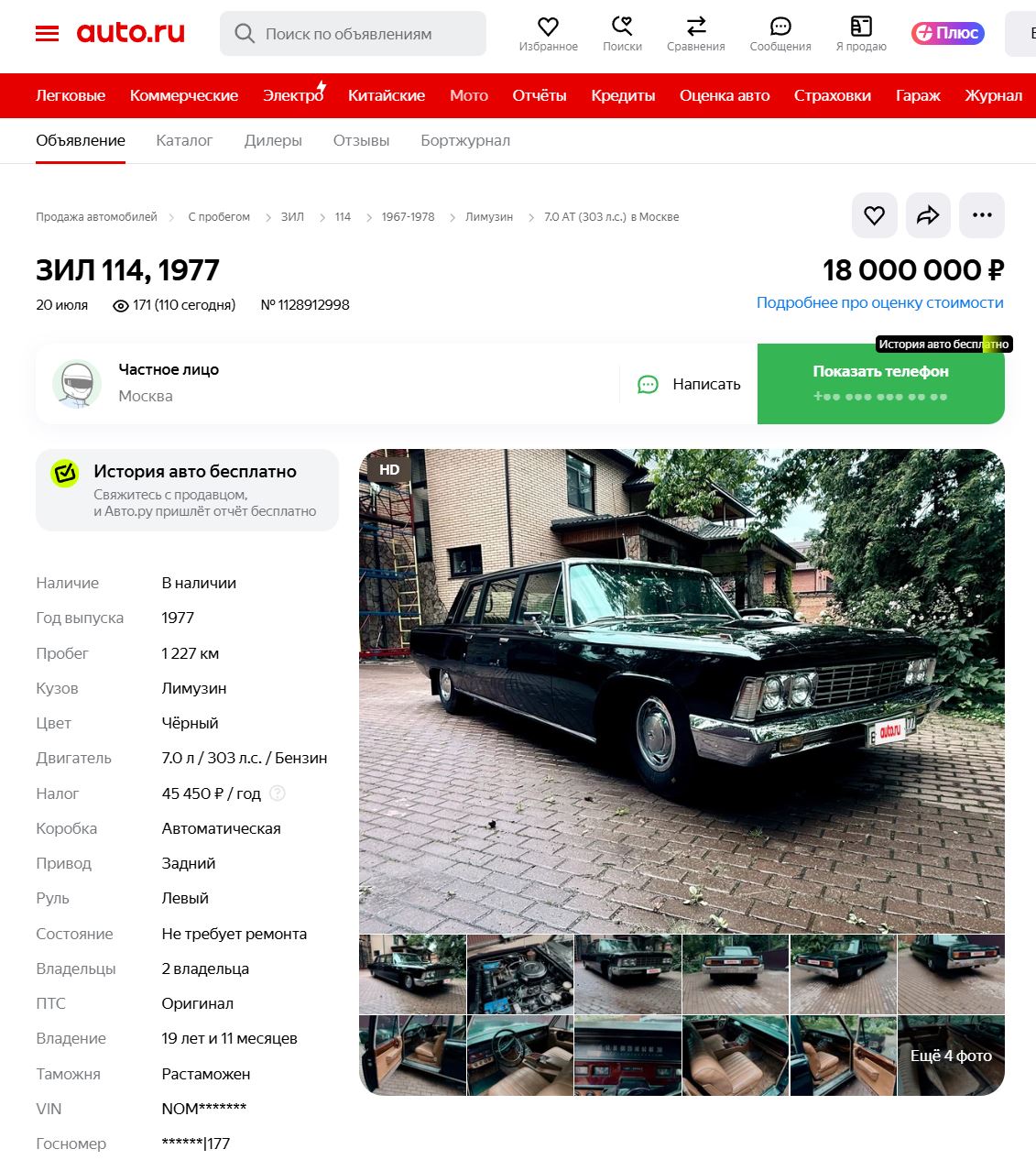Tap Показать телефон button
Viewport: 1036px width, 1171px height.
880,383
